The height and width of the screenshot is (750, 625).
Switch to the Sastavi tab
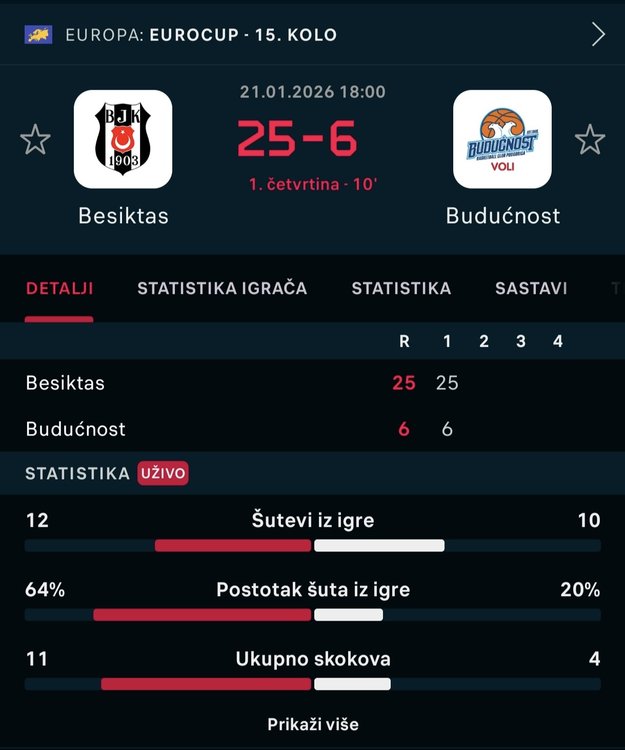coord(531,288)
